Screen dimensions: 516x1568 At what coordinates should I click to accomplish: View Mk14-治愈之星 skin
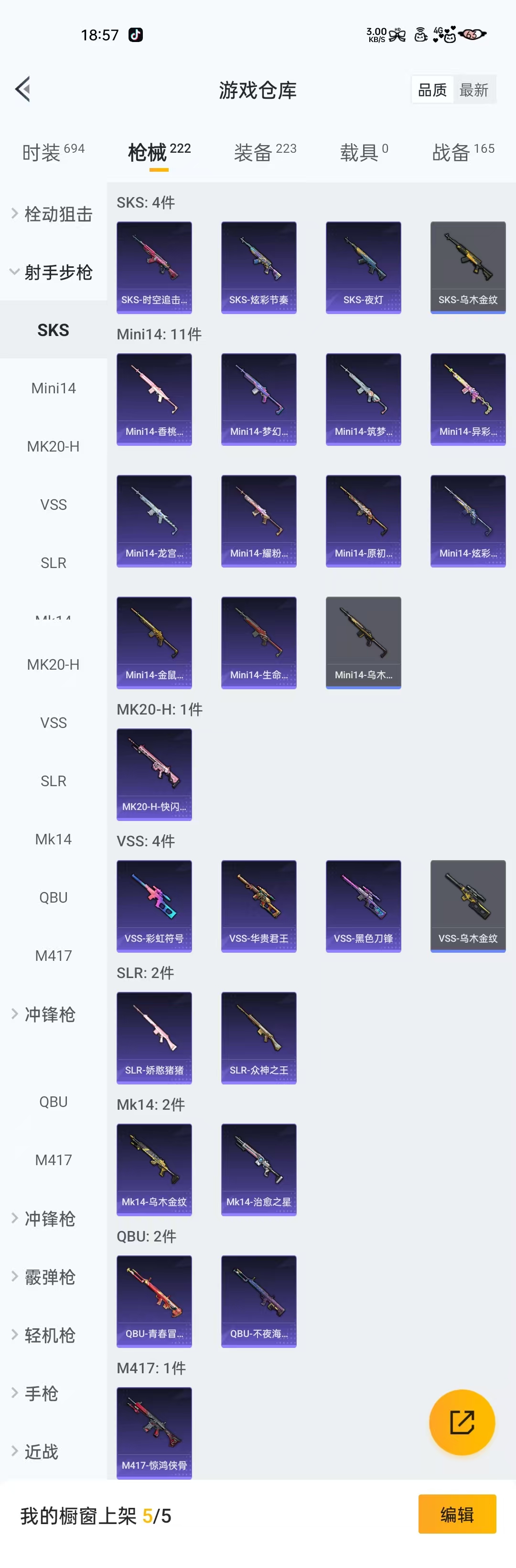click(x=258, y=1169)
